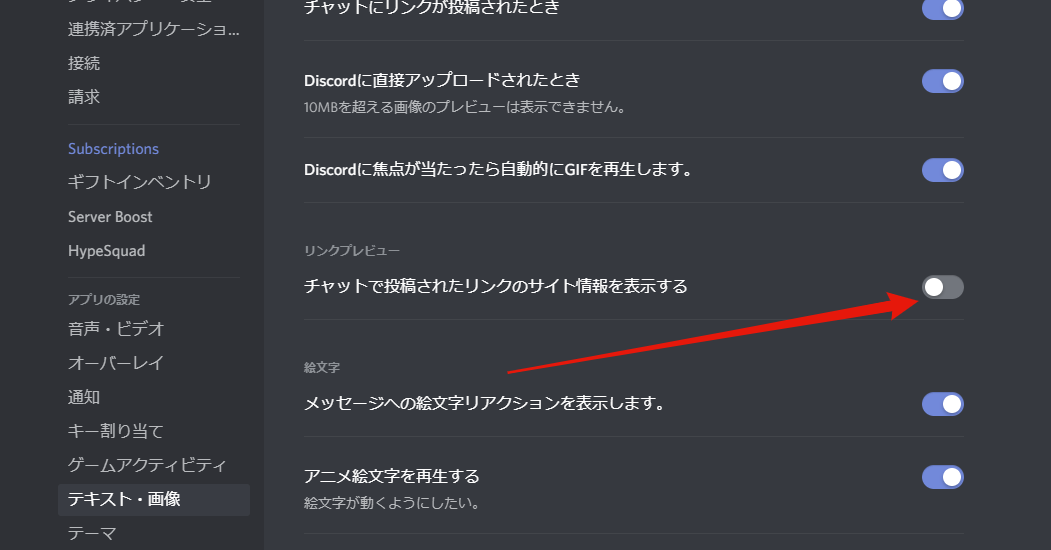This screenshot has height=550, width=1051.
Task: Select テキスト・画像 in the sidebar
Action: pos(124,499)
